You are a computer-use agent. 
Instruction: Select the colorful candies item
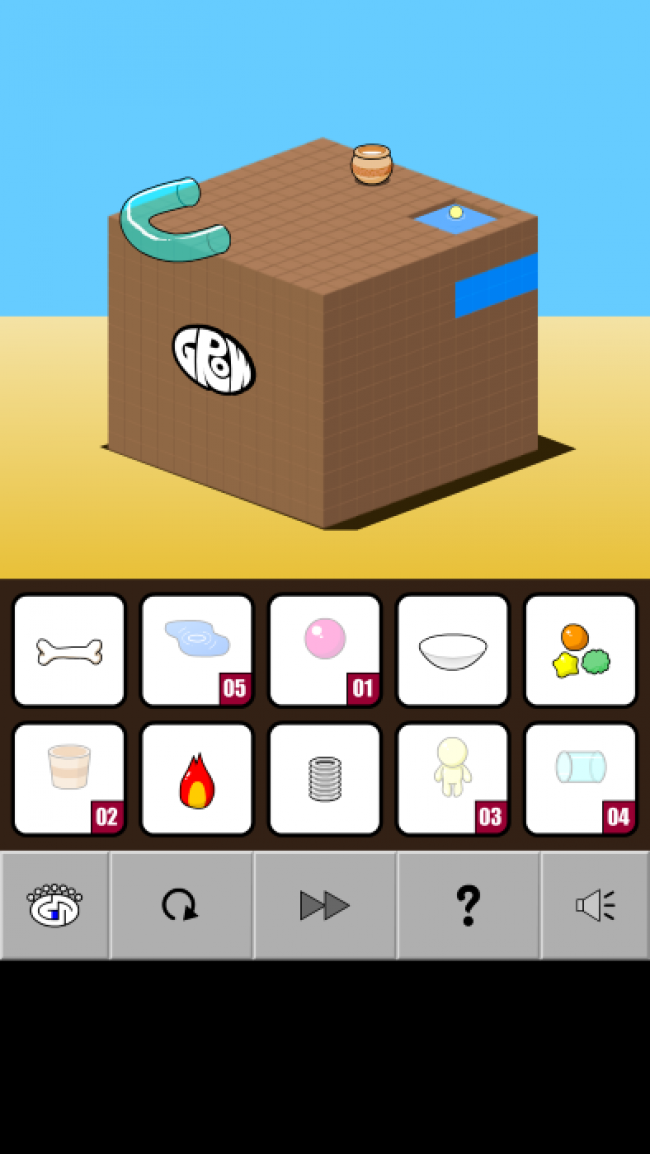pos(581,651)
